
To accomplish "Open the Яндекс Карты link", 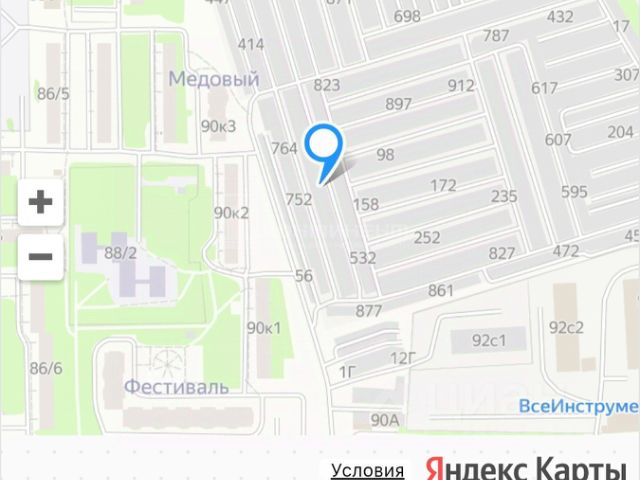I will pos(517,468).
